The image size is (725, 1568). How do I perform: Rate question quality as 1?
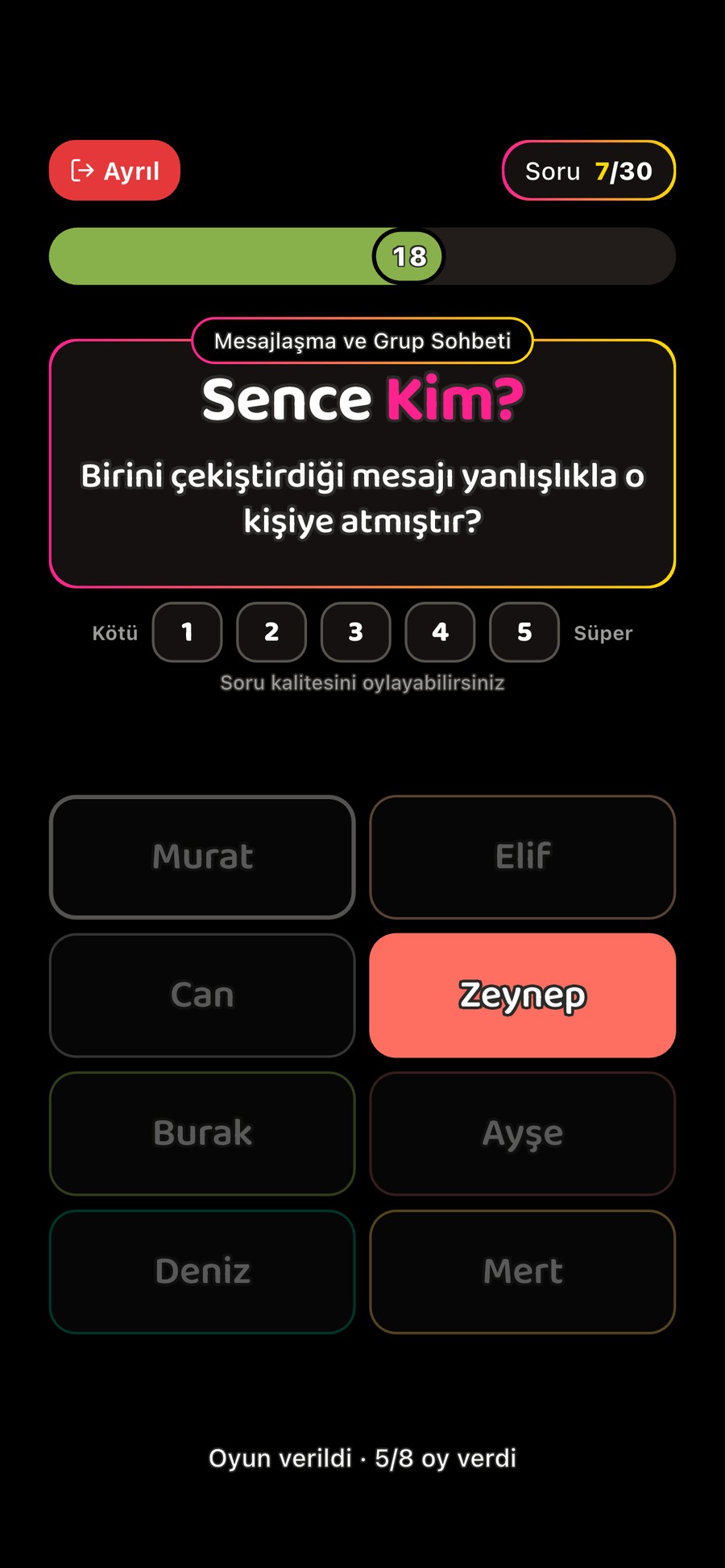click(x=188, y=632)
